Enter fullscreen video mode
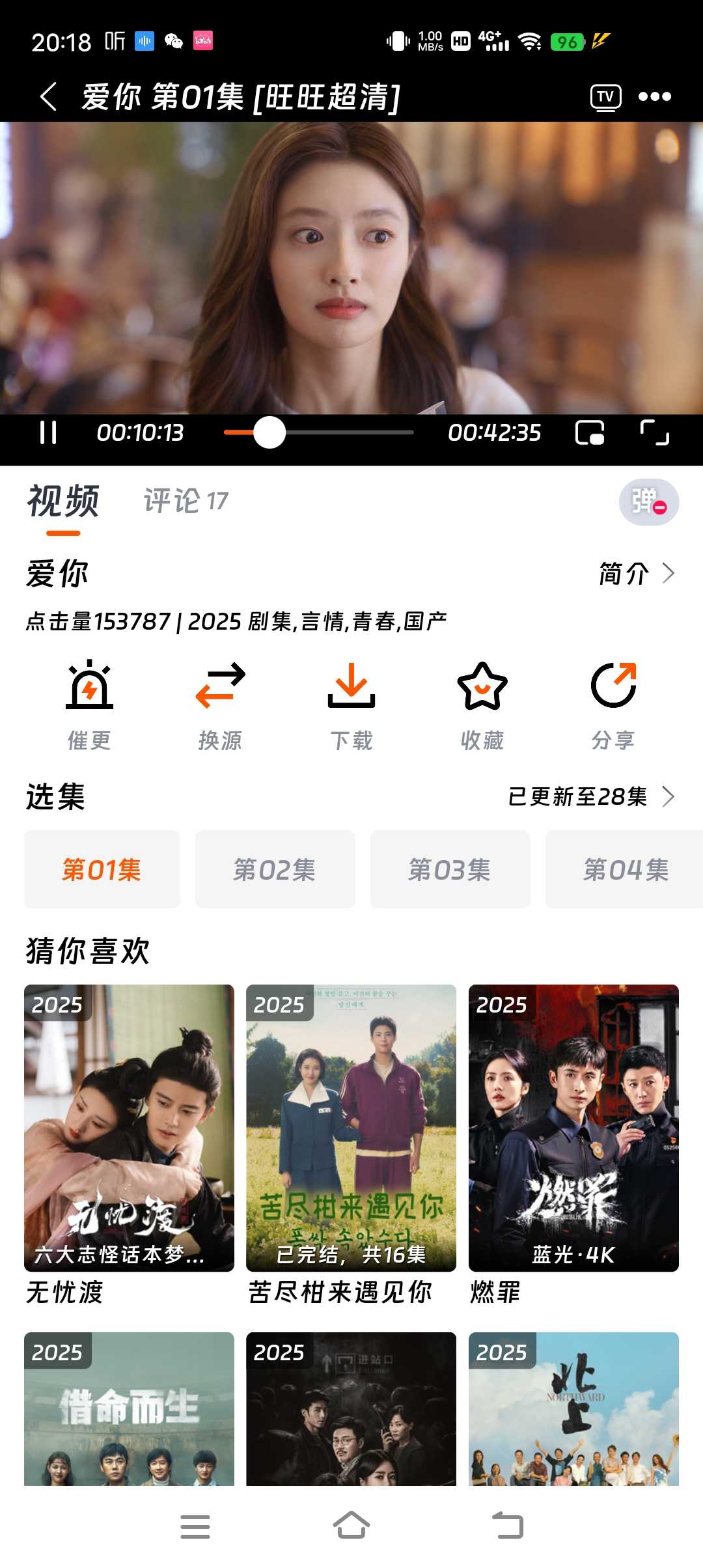This screenshot has height=1568, width=703. [x=654, y=433]
